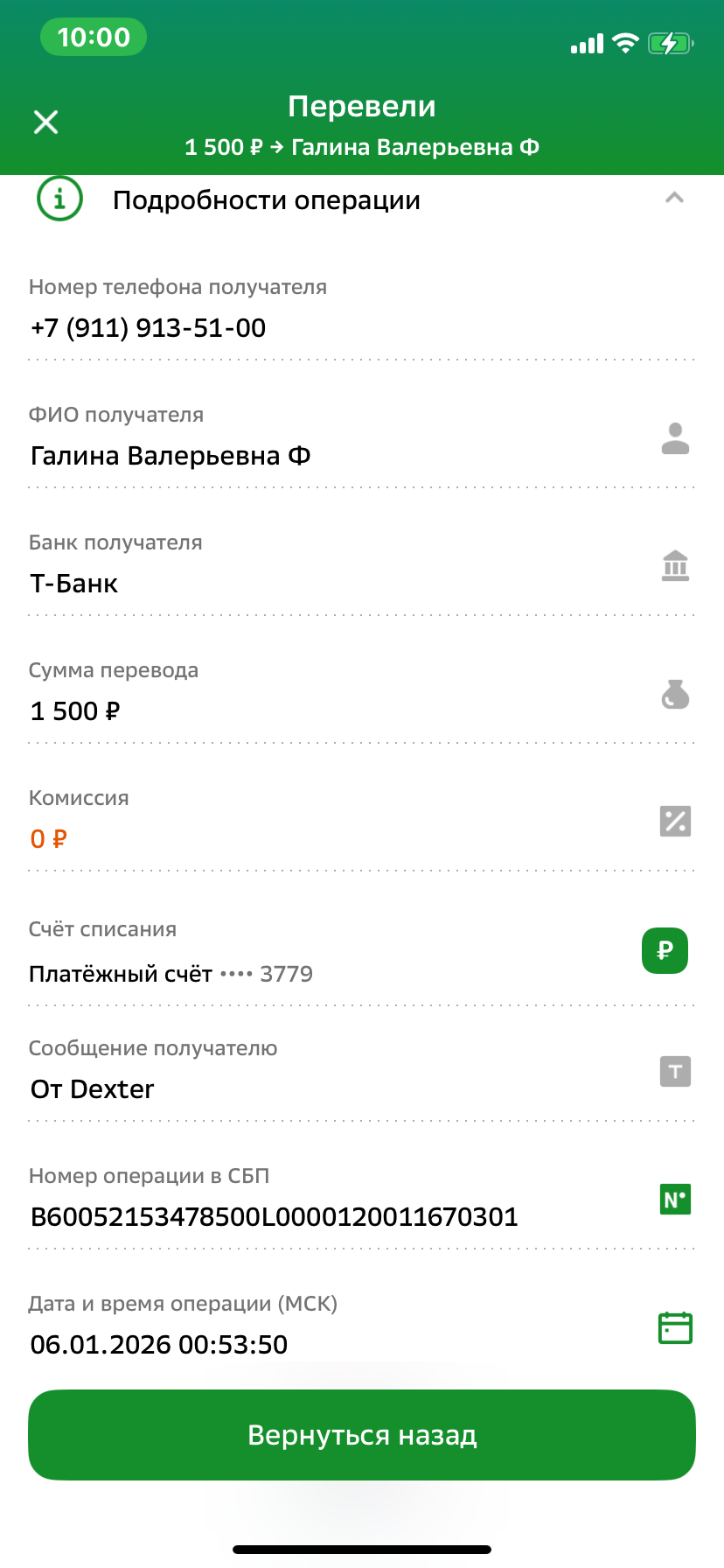Tap the Вернуться назад button
724x1568 pixels.
point(362,1435)
